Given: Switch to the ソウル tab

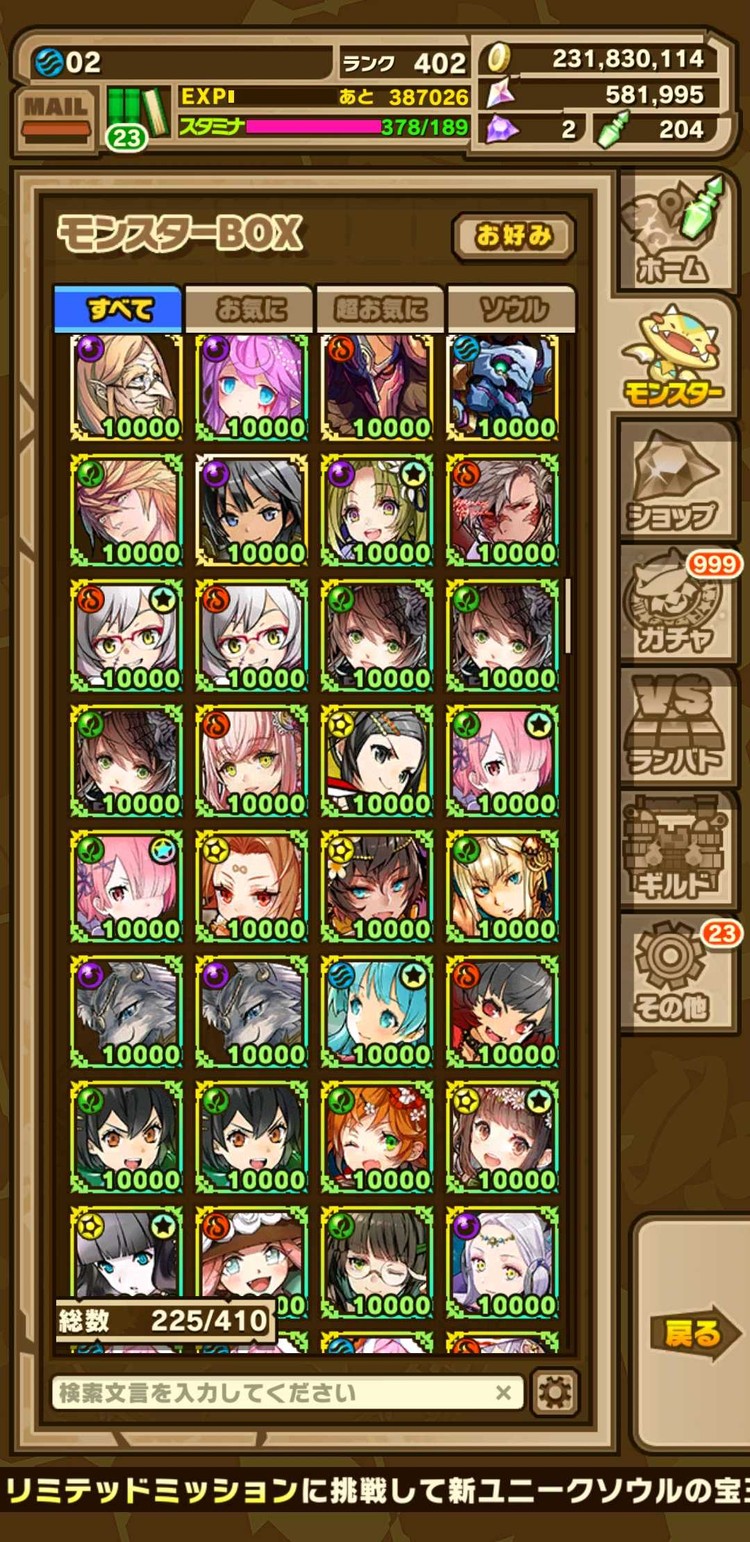Looking at the screenshot, I should [511, 309].
